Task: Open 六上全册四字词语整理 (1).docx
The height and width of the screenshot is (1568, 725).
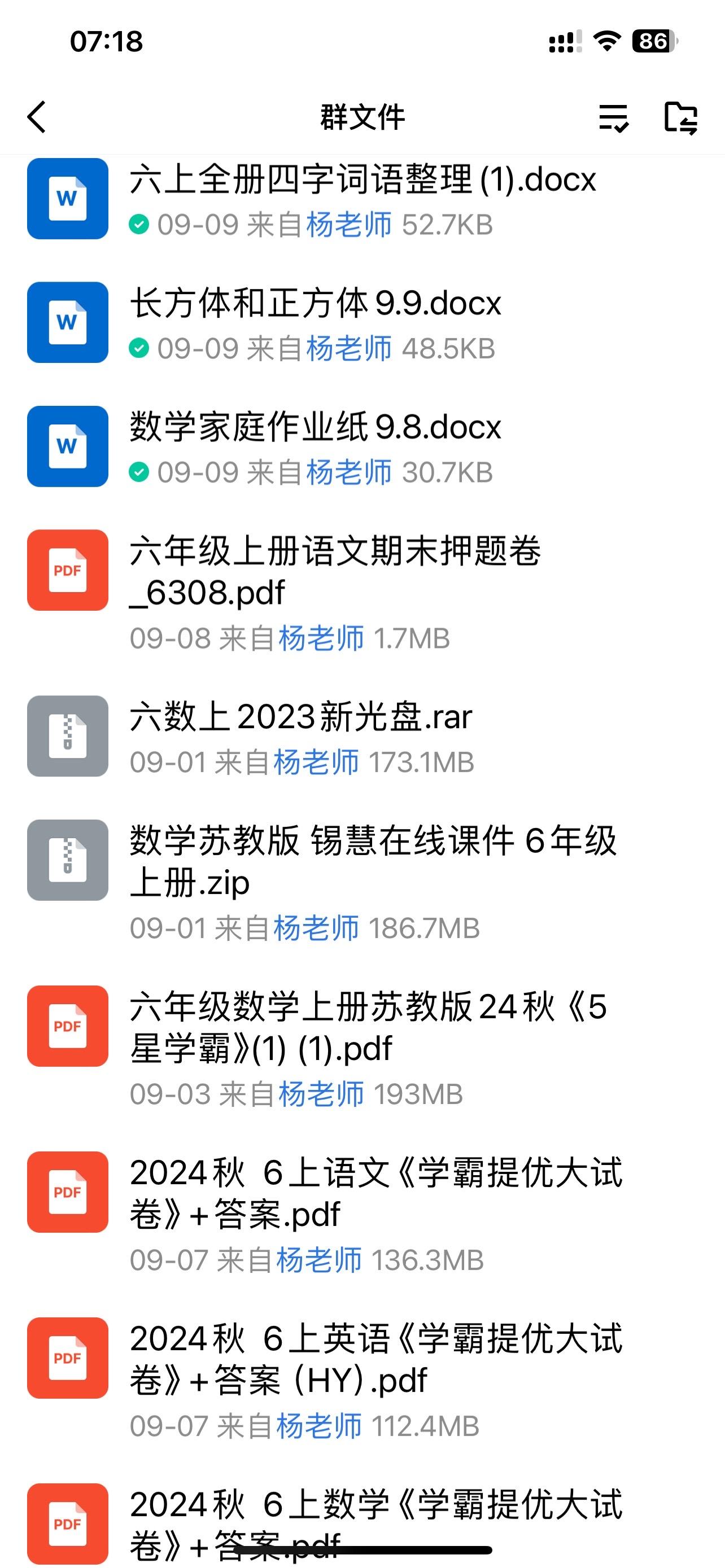Action: point(362,200)
